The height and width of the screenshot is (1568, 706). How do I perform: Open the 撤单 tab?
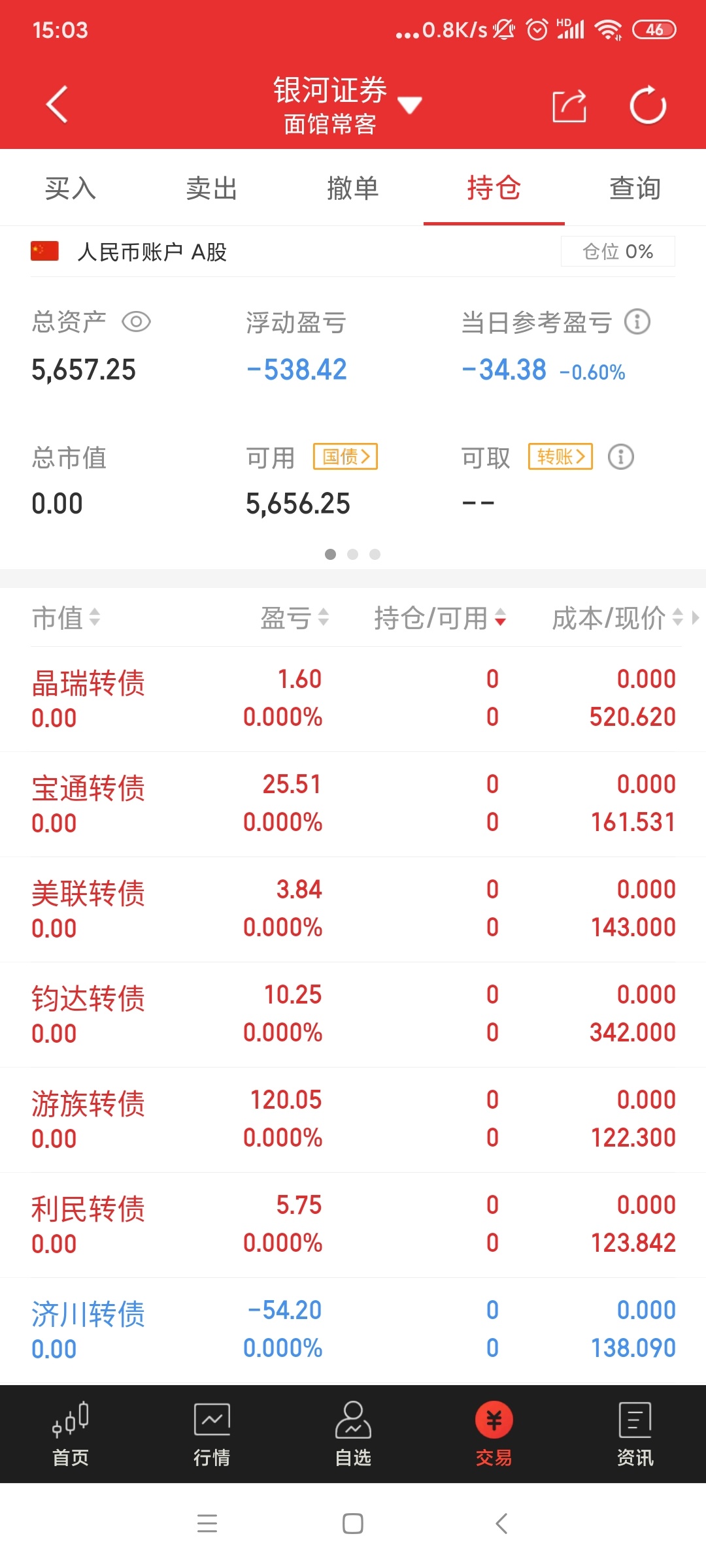point(353,188)
